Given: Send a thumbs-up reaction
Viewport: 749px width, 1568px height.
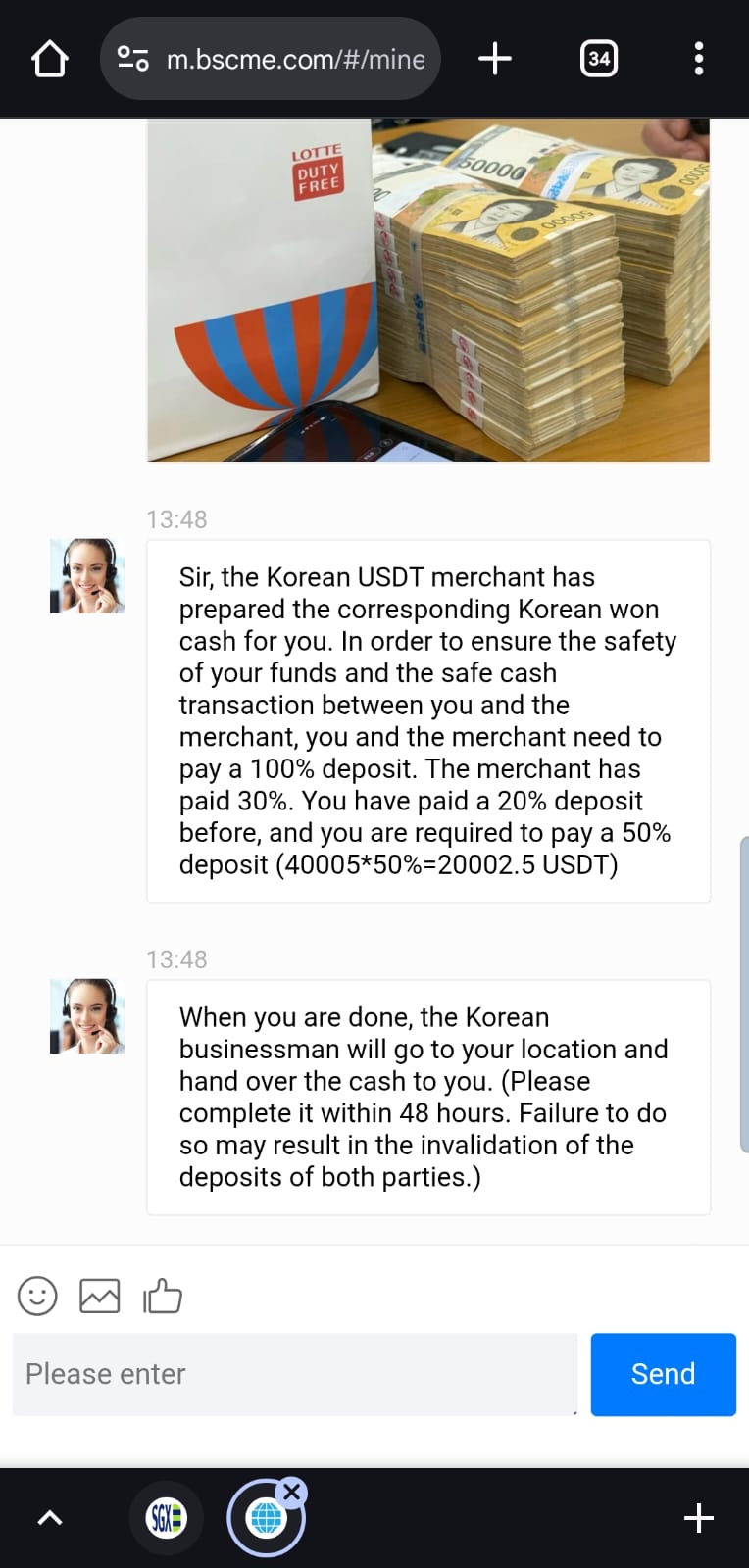Looking at the screenshot, I should (x=163, y=1296).
